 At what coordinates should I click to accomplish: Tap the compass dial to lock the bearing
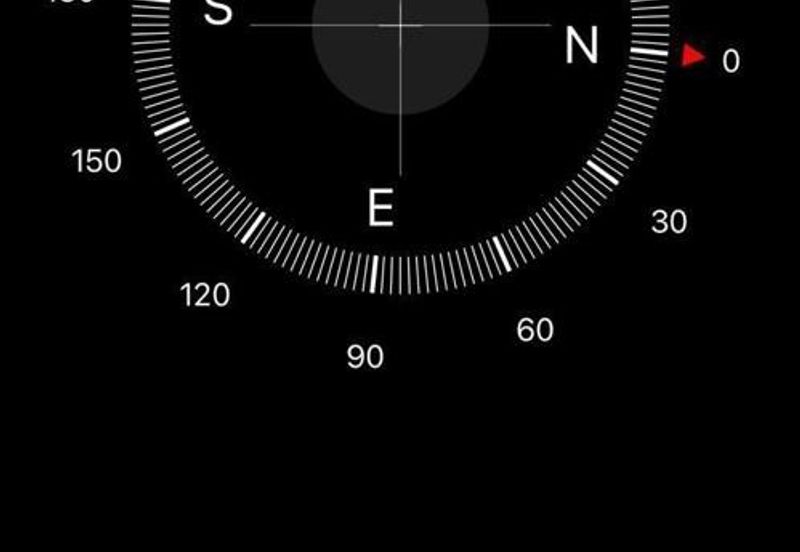[400, 110]
